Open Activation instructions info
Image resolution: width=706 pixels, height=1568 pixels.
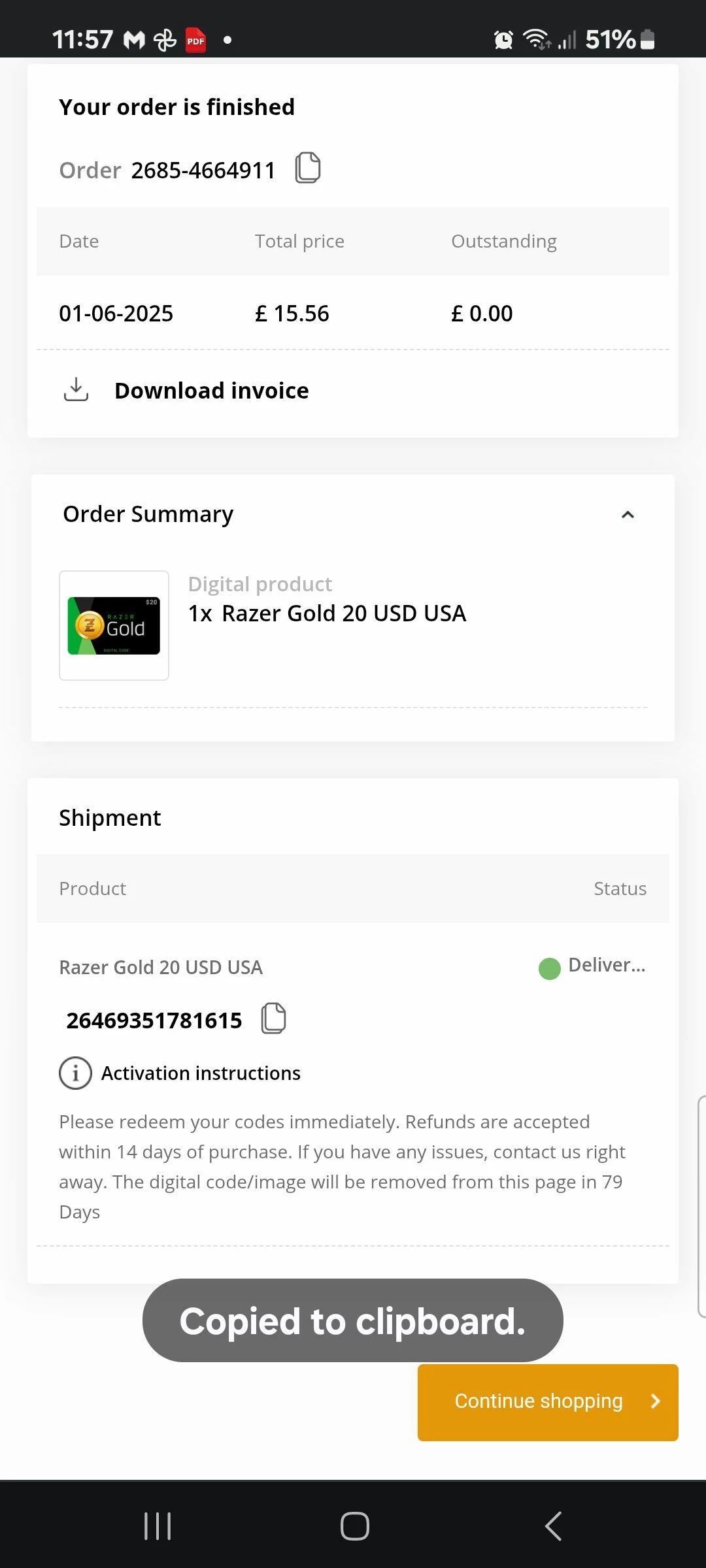[76, 1073]
